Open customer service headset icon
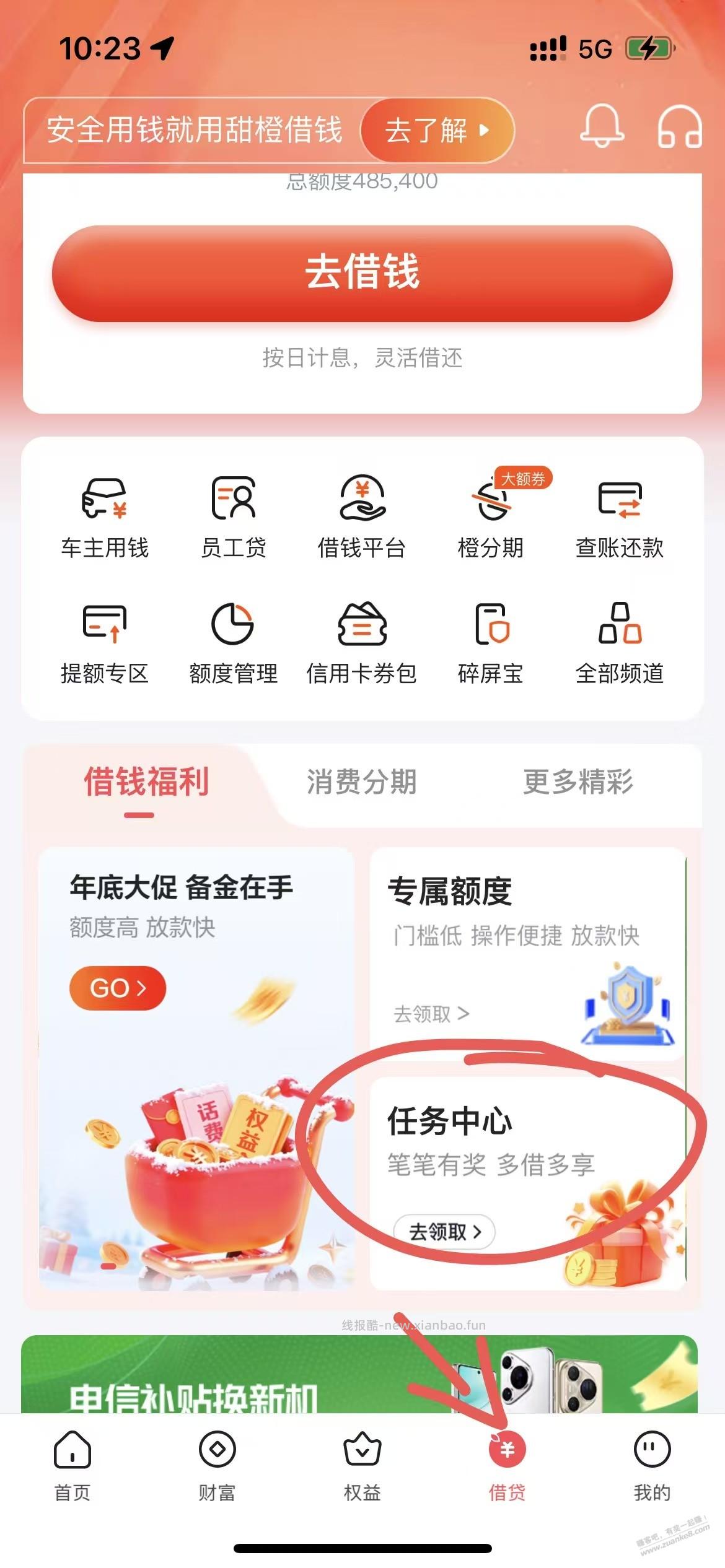 682,130
